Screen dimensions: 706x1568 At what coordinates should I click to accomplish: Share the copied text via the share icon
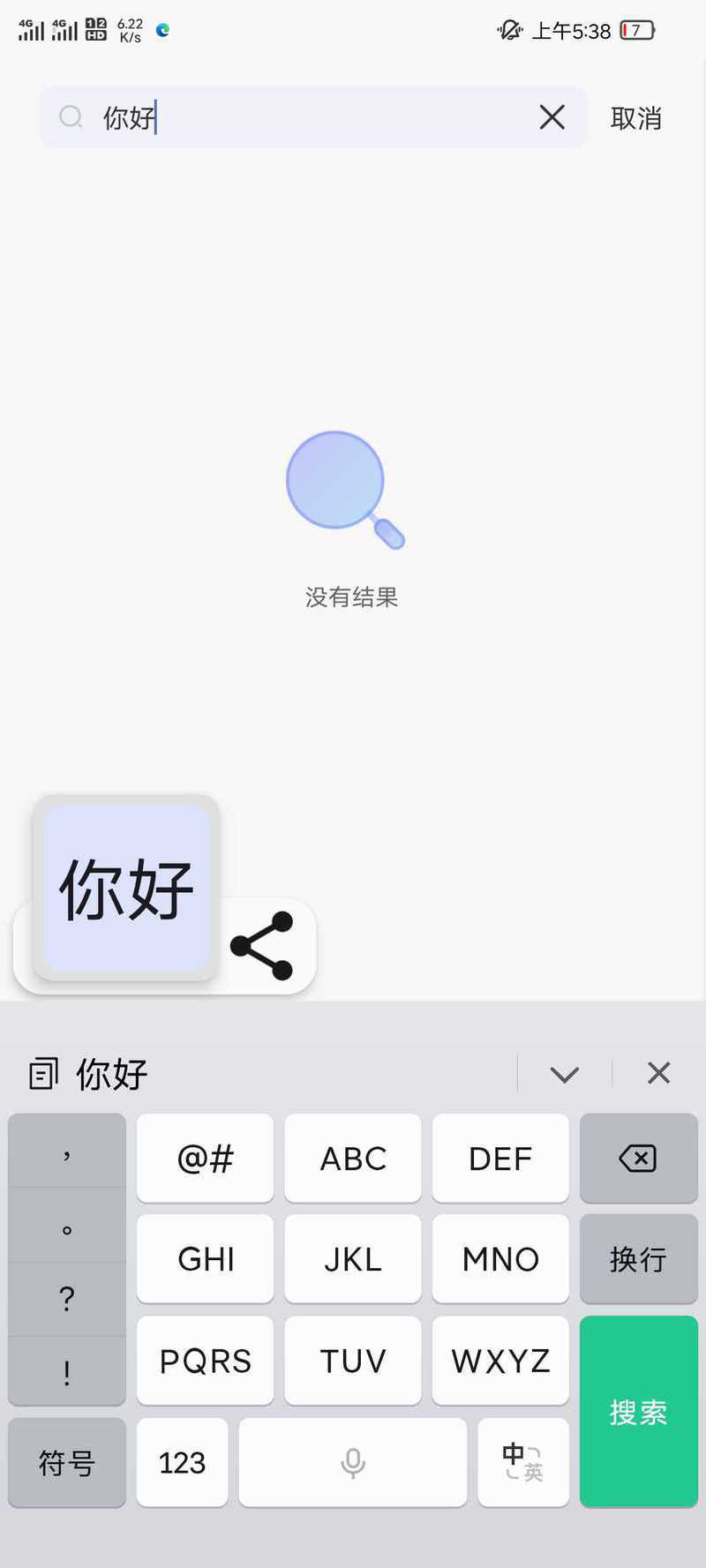[x=261, y=946]
